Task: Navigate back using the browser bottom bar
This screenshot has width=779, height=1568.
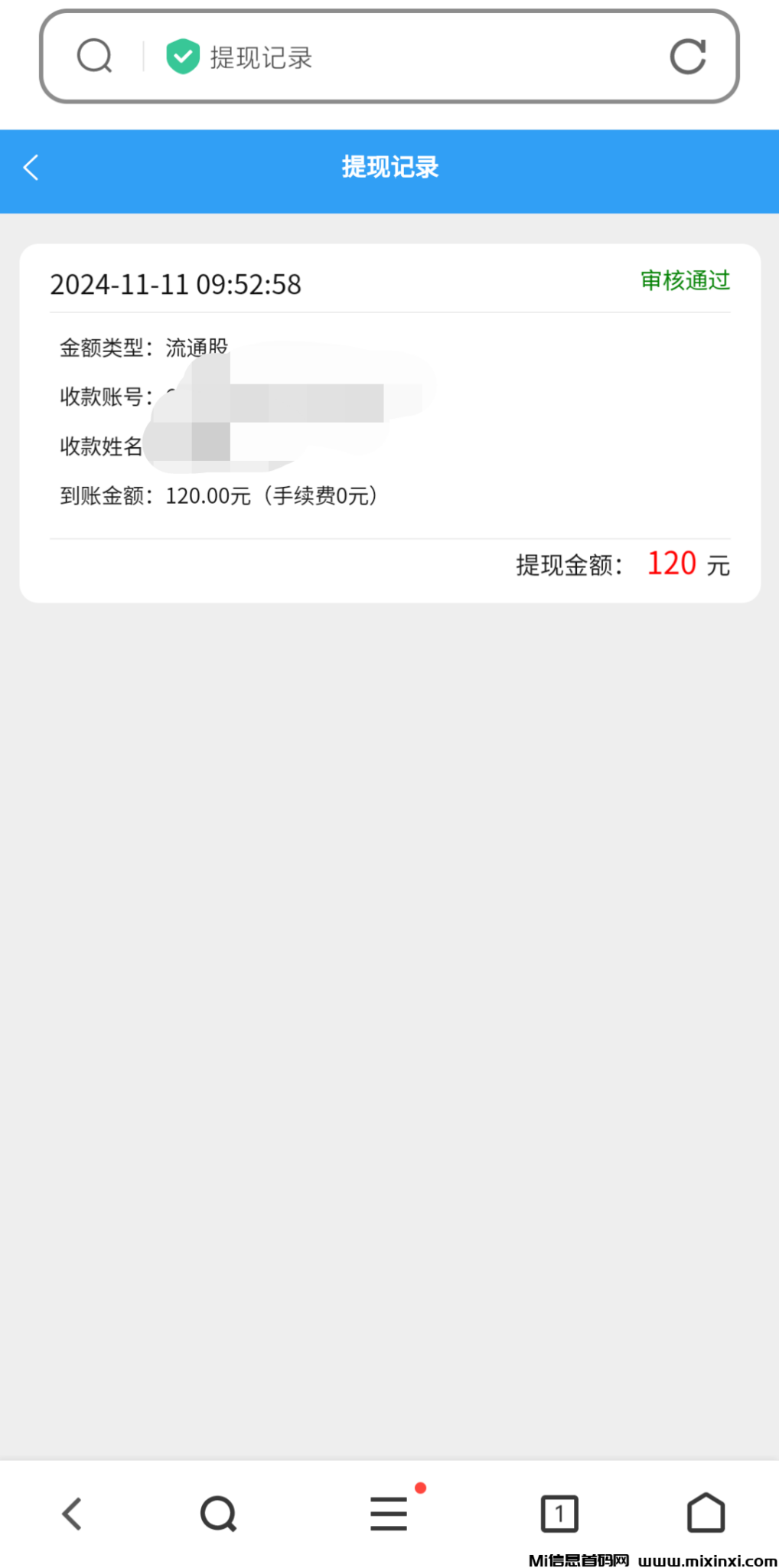Action: click(x=72, y=1514)
